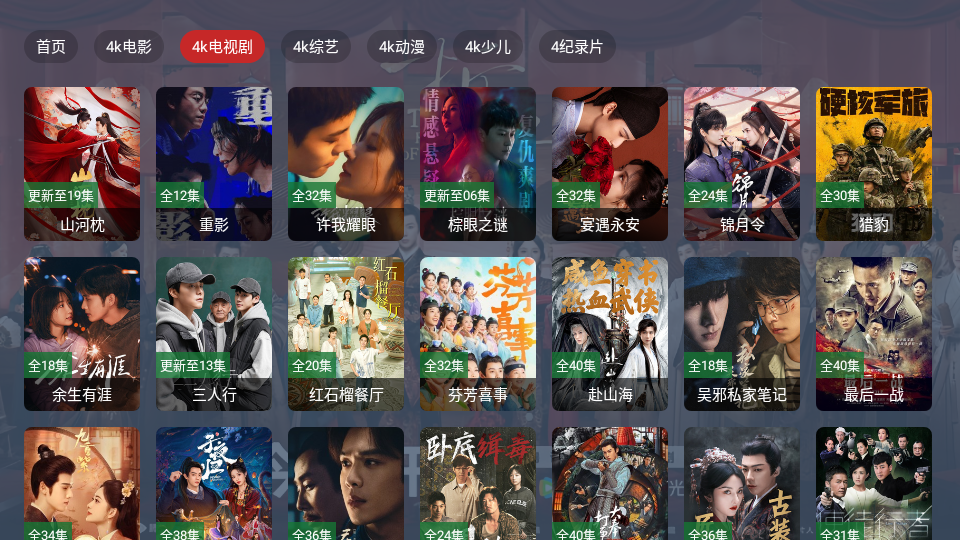
Task: Switch to the 4纪录片 tab
Action: [x=577, y=46]
